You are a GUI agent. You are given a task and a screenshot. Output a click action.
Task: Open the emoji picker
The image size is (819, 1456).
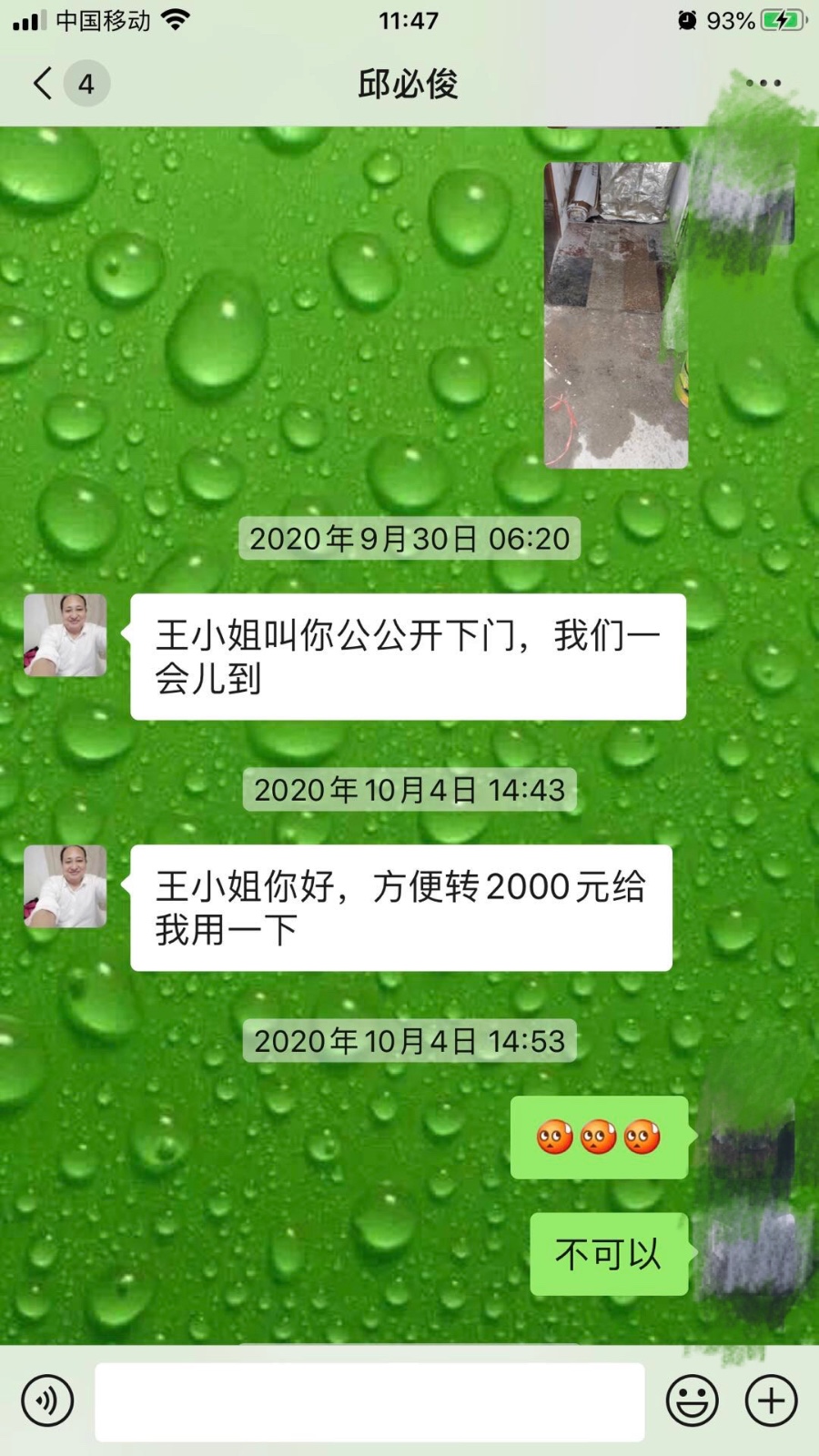pyautogui.click(x=692, y=1400)
